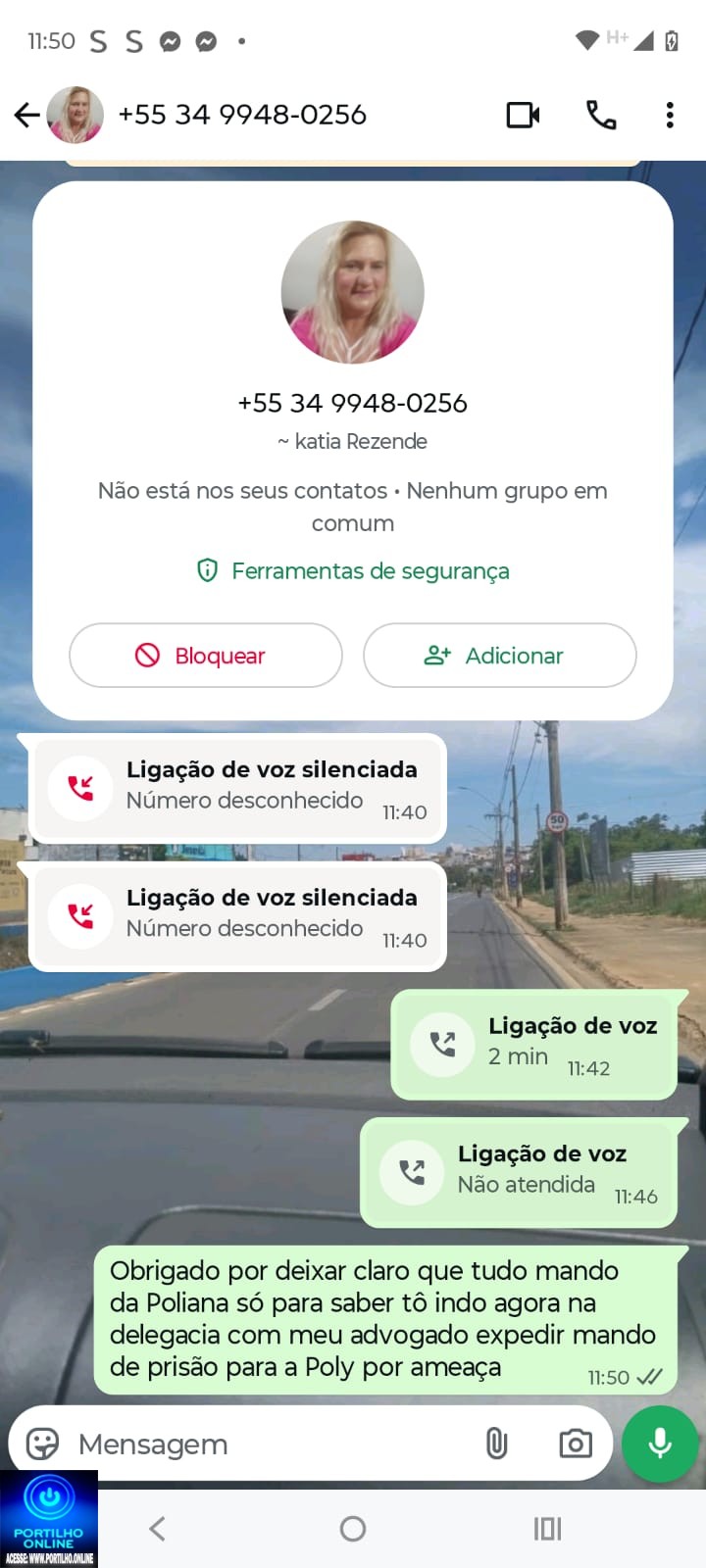Open the overflow menu
This screenshot has height=1568, width=706.
(x=670, y=116)
